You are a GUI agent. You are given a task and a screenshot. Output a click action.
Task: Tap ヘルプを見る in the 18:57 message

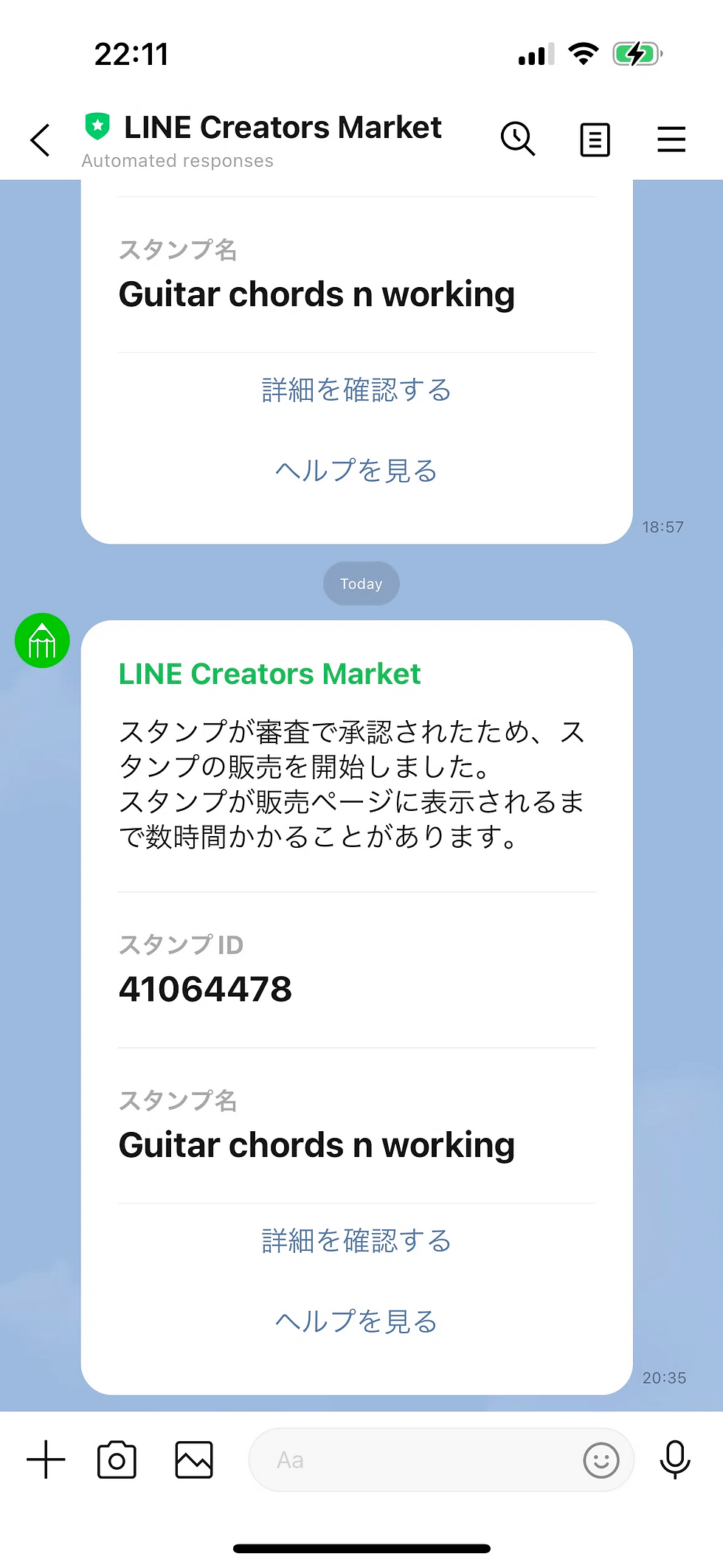(x=356, y=471)
